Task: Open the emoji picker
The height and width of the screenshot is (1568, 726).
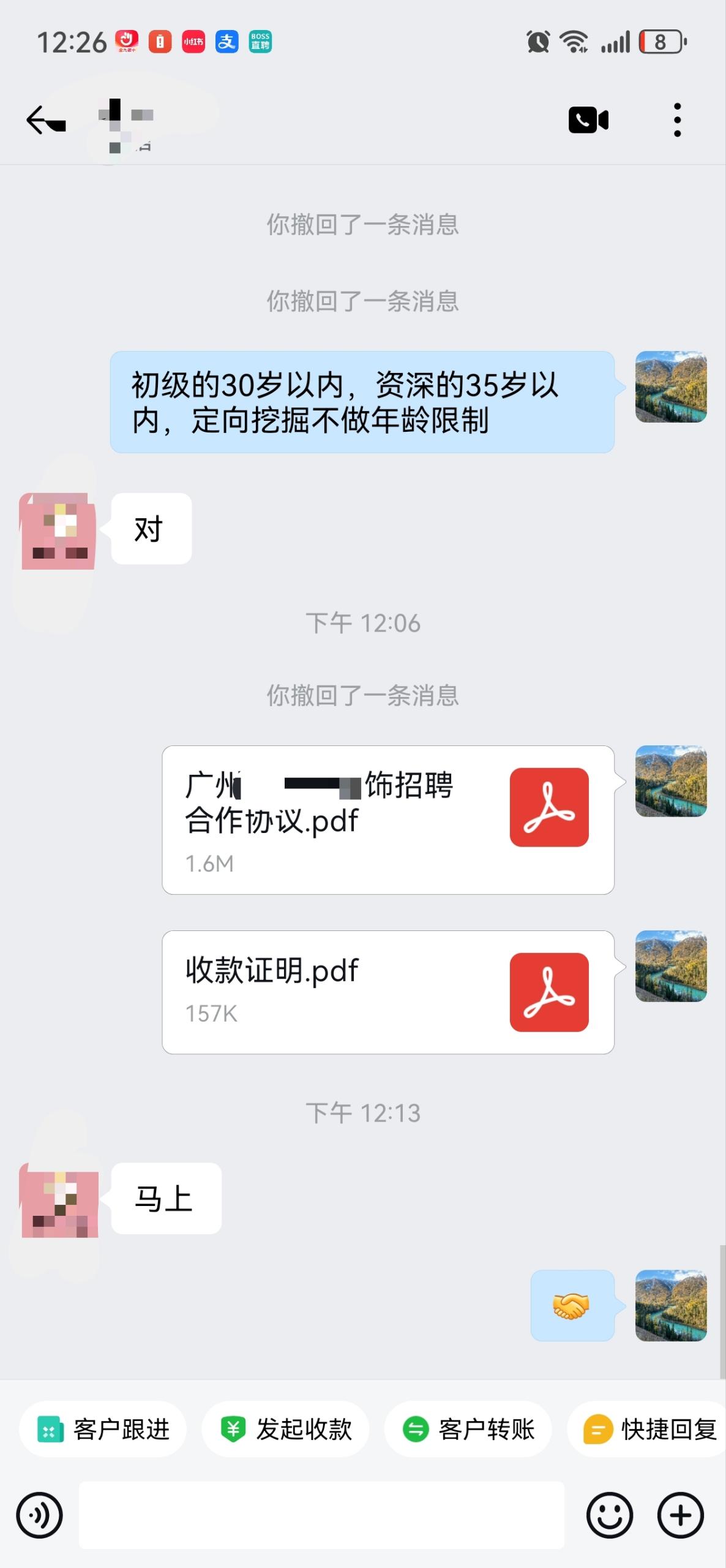Action: click(x=609, y=1515)
